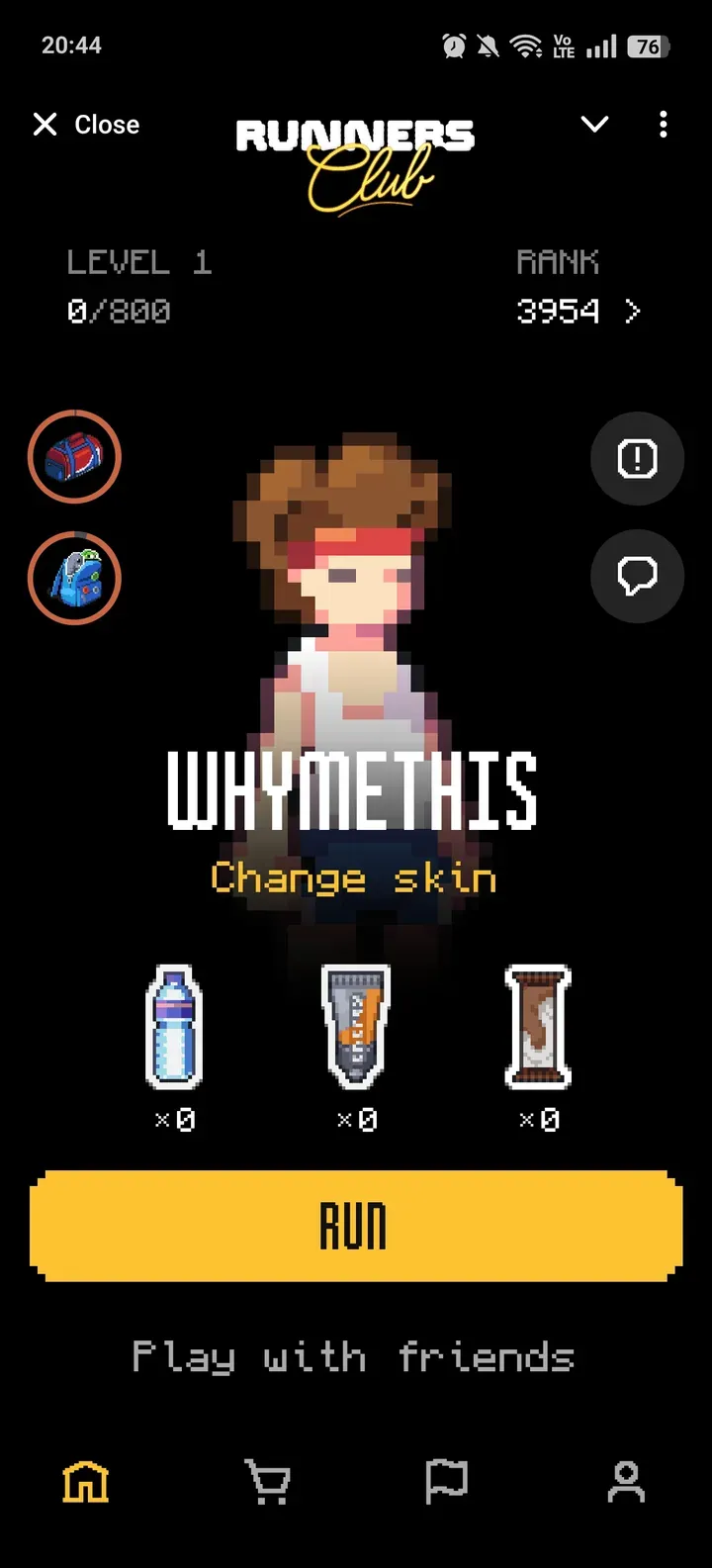Select the chocolate protein bar item

coord(538,1029)
